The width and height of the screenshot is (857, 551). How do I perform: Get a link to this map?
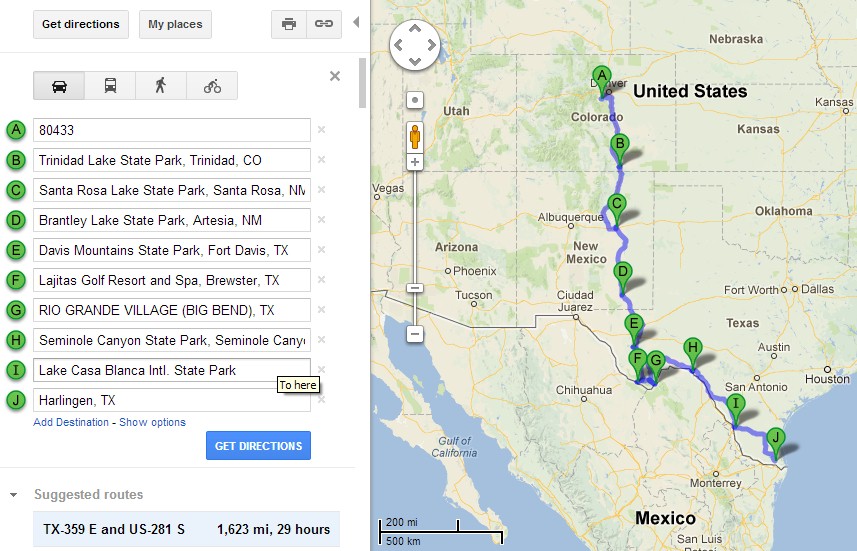324,24
